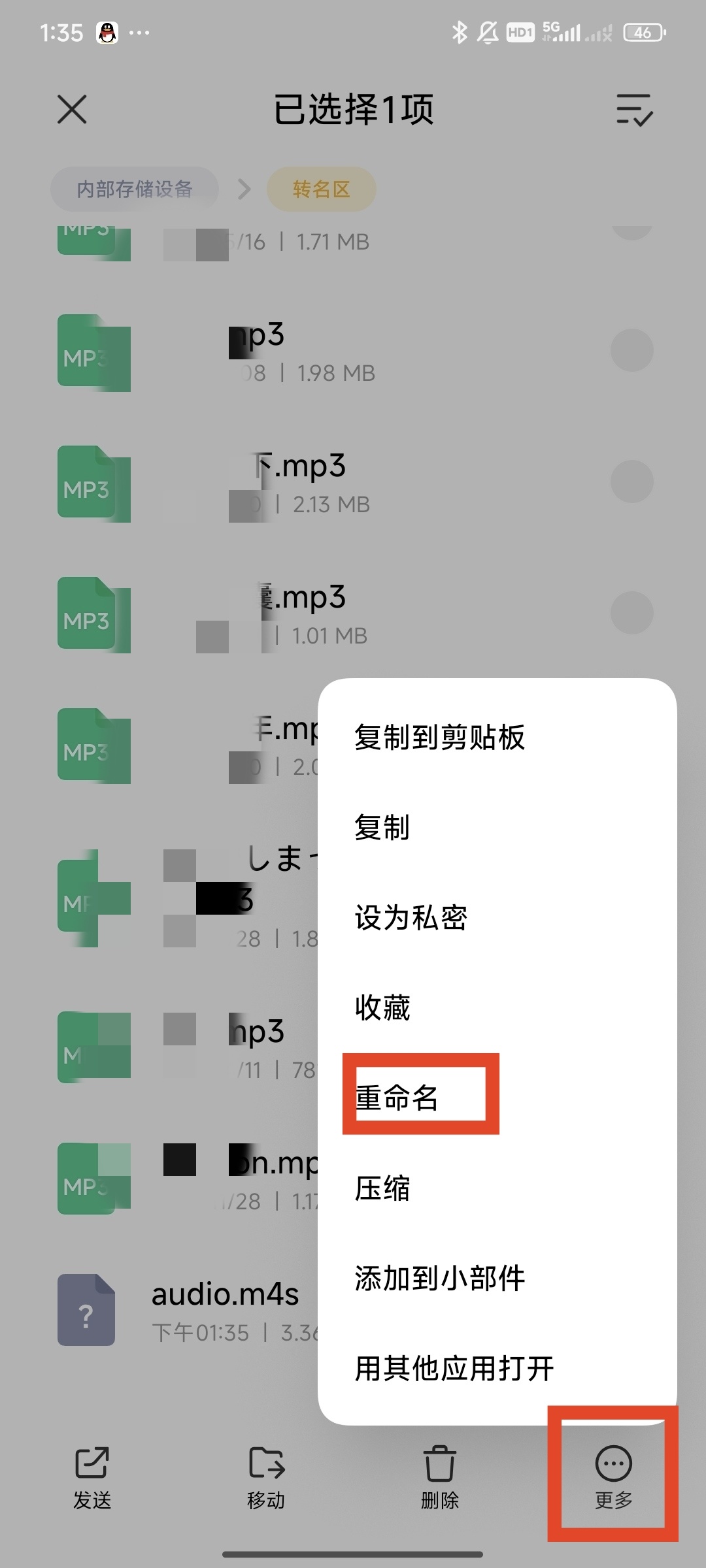The width and height of the screenshot is (706, 1568).
Task: Choose 重命名 to rename the file
Action: pyautogui.click(x=397, y=1098)
